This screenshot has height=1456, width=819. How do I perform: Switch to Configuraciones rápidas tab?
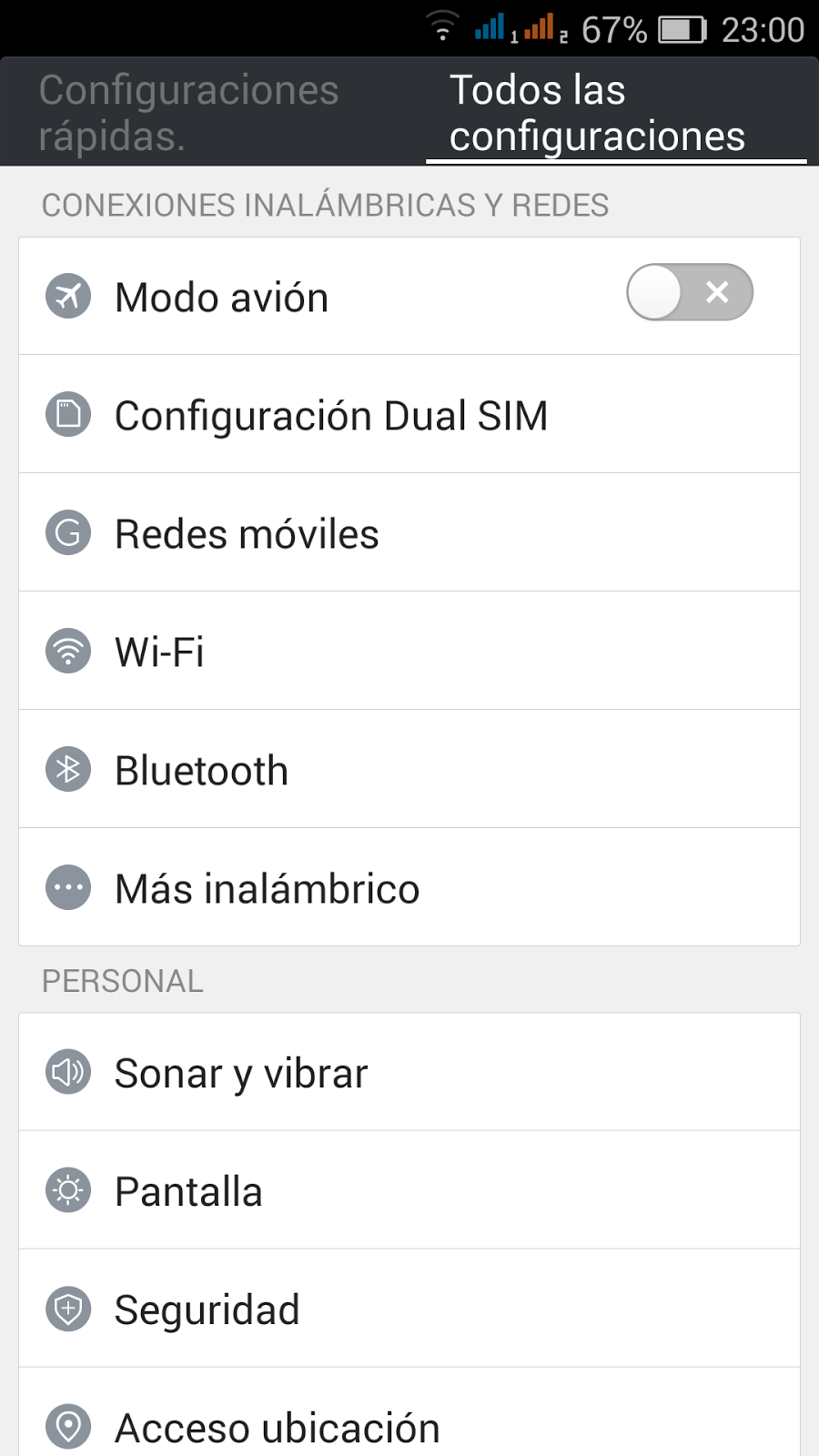coord(188,113)
